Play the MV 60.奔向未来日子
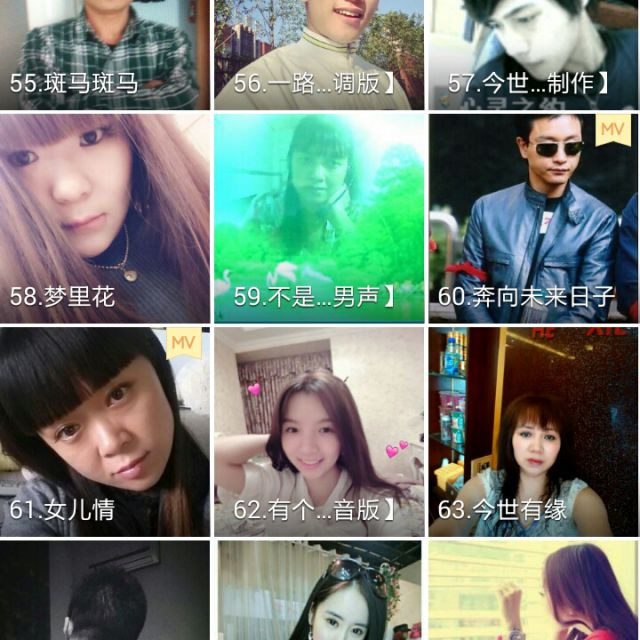 click(533, 218)
